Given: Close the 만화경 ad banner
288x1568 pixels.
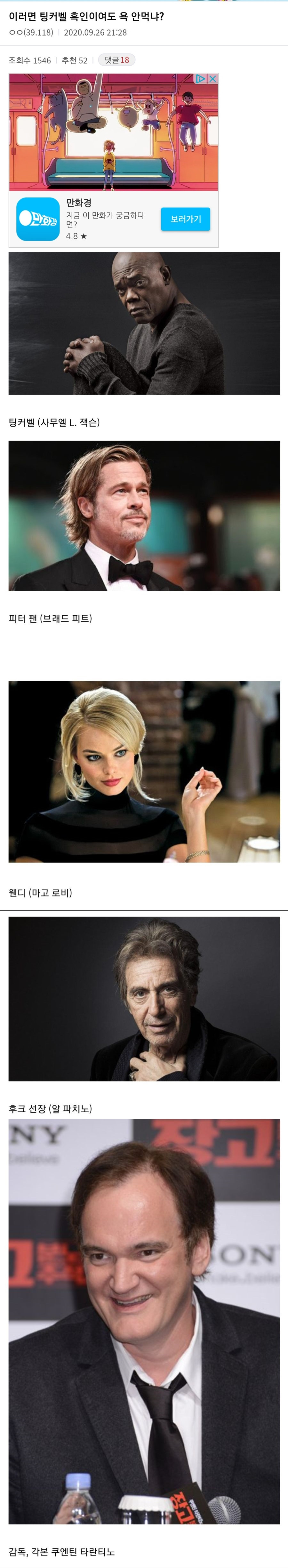Looking at the screenshot, I should click(212, 78).
